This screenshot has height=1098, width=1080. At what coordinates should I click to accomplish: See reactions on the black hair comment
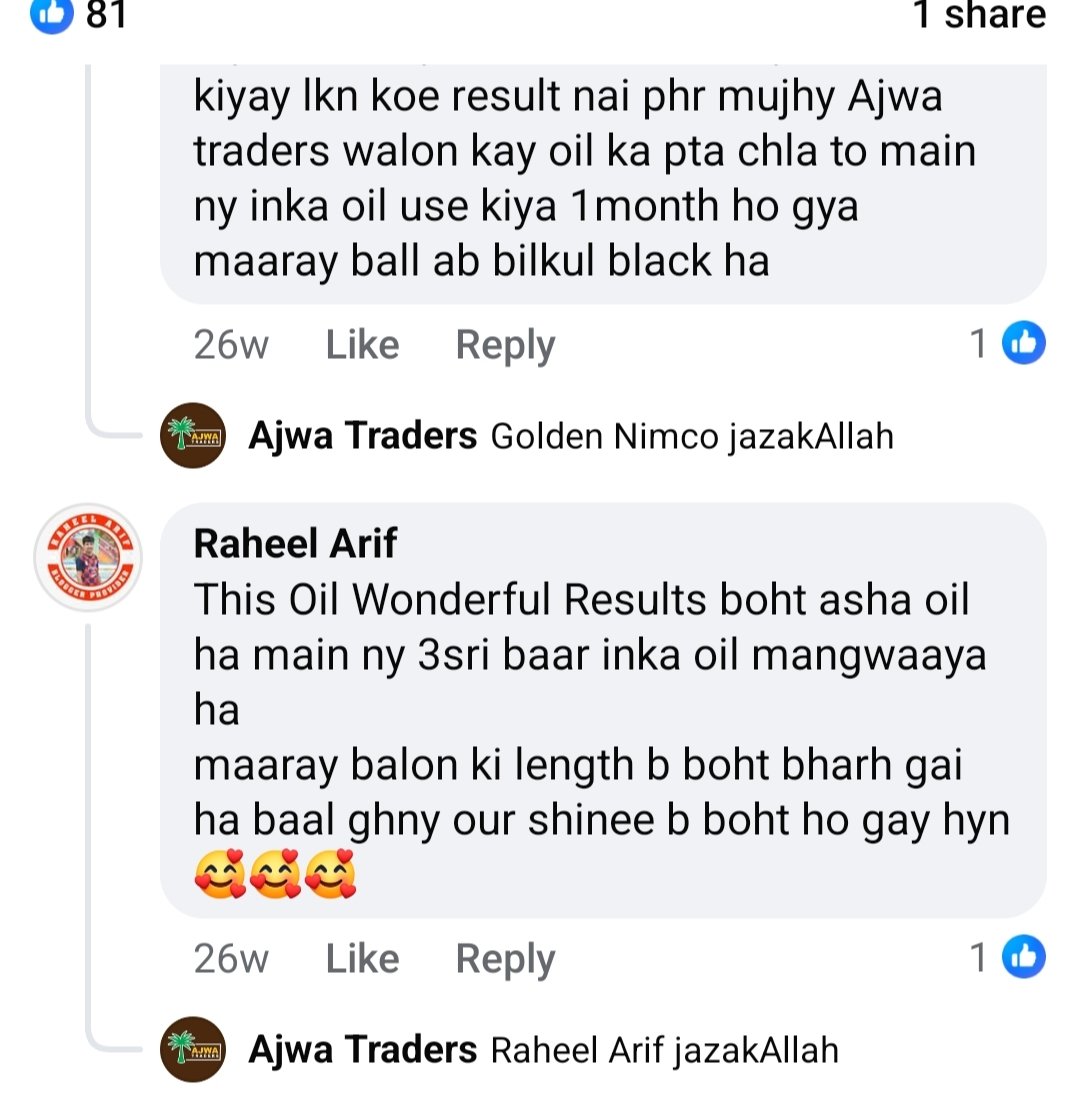(x=1008, y=344)
